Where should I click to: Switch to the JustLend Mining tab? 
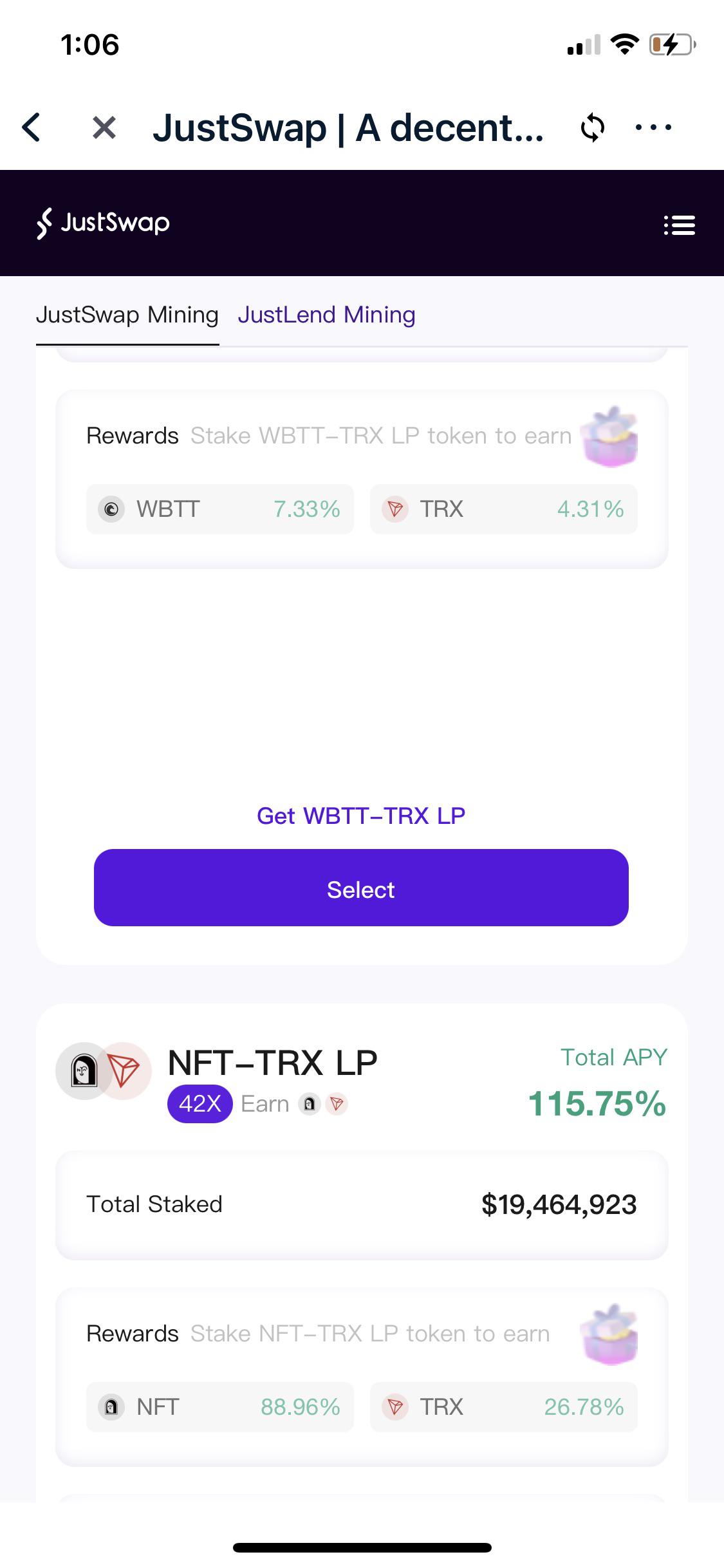[327, 315]
